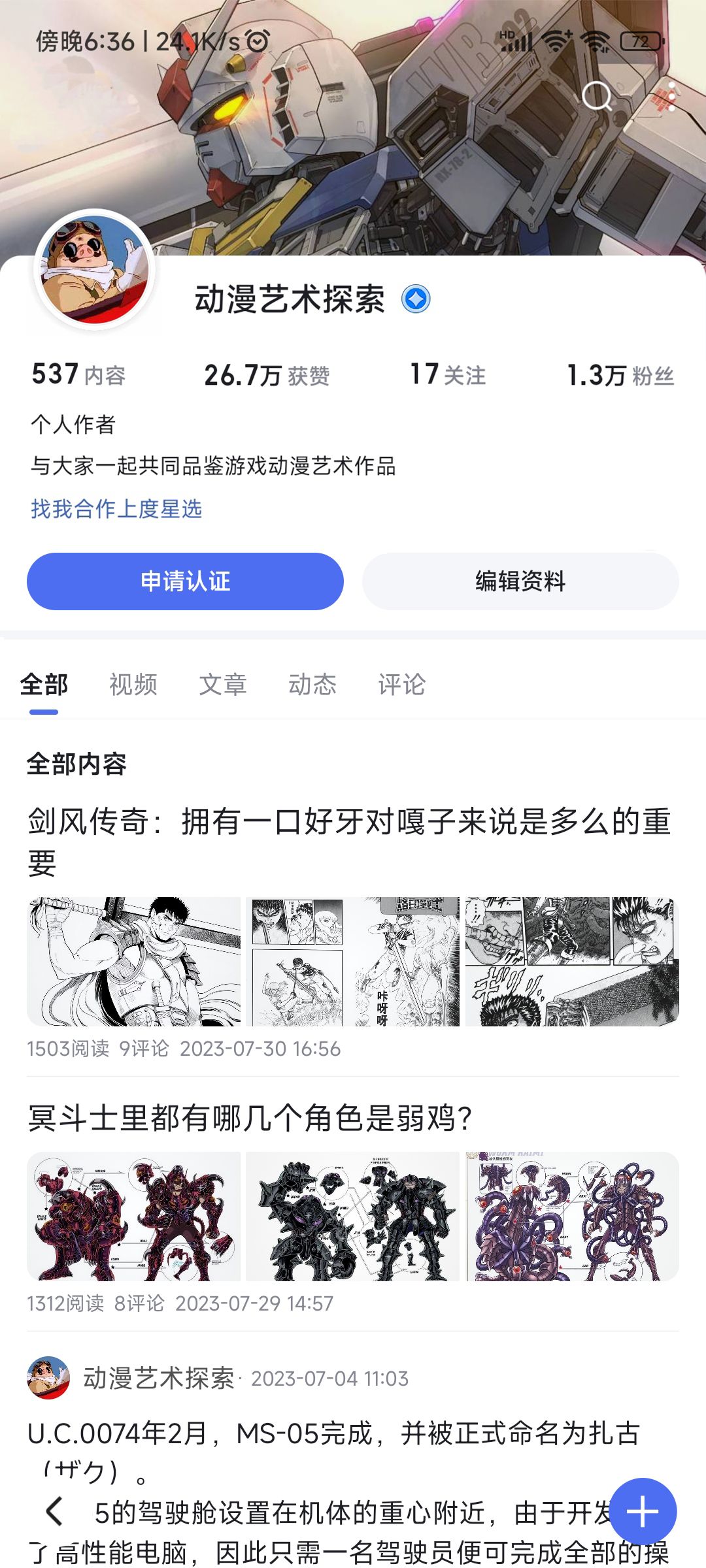Open the 找我合作上度星选 link
The height and width of the screenshot is (1568, 706).
pyautogui.click(x=116, y=509)
